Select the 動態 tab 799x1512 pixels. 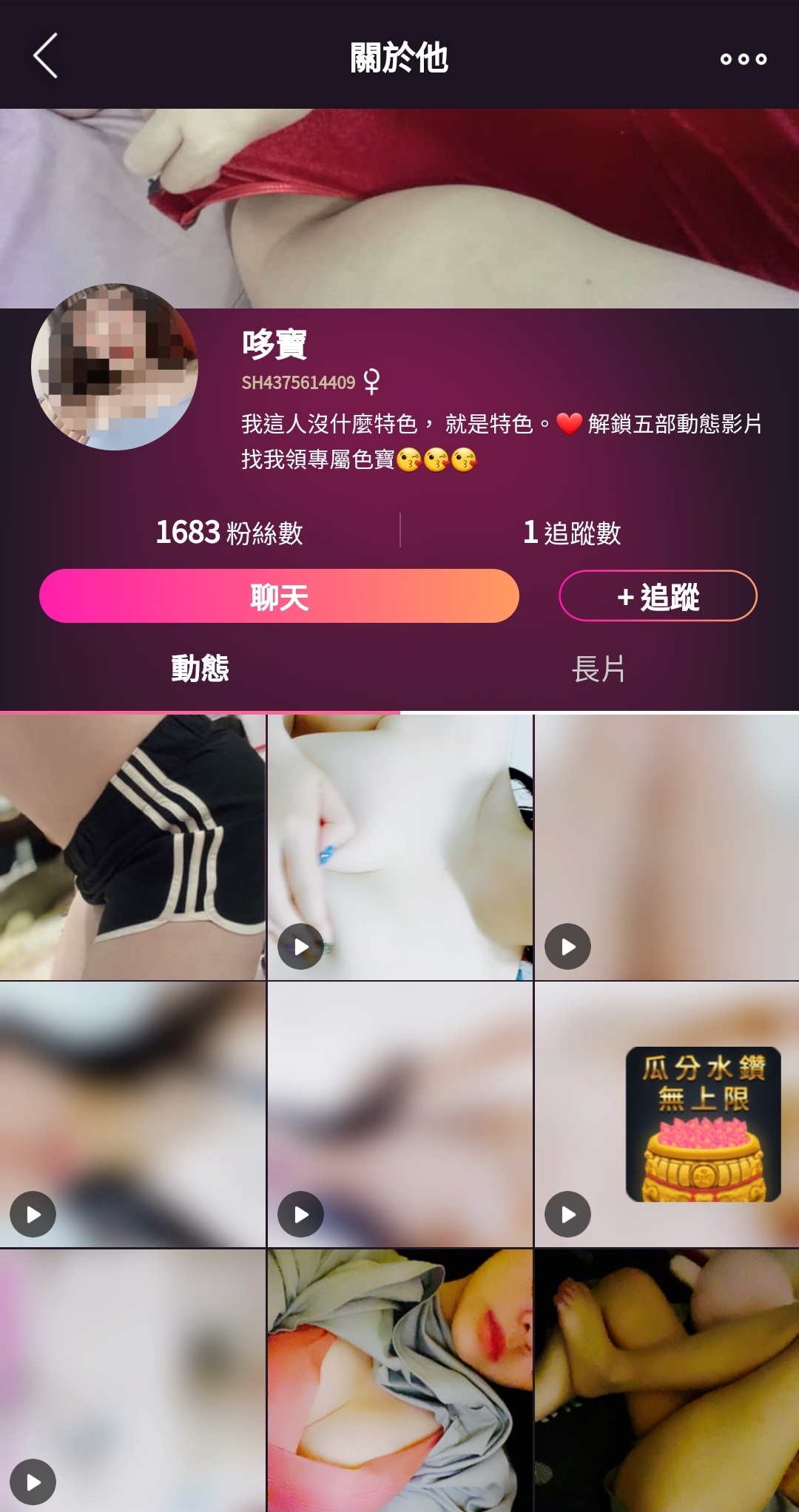(x=200, y=669)
